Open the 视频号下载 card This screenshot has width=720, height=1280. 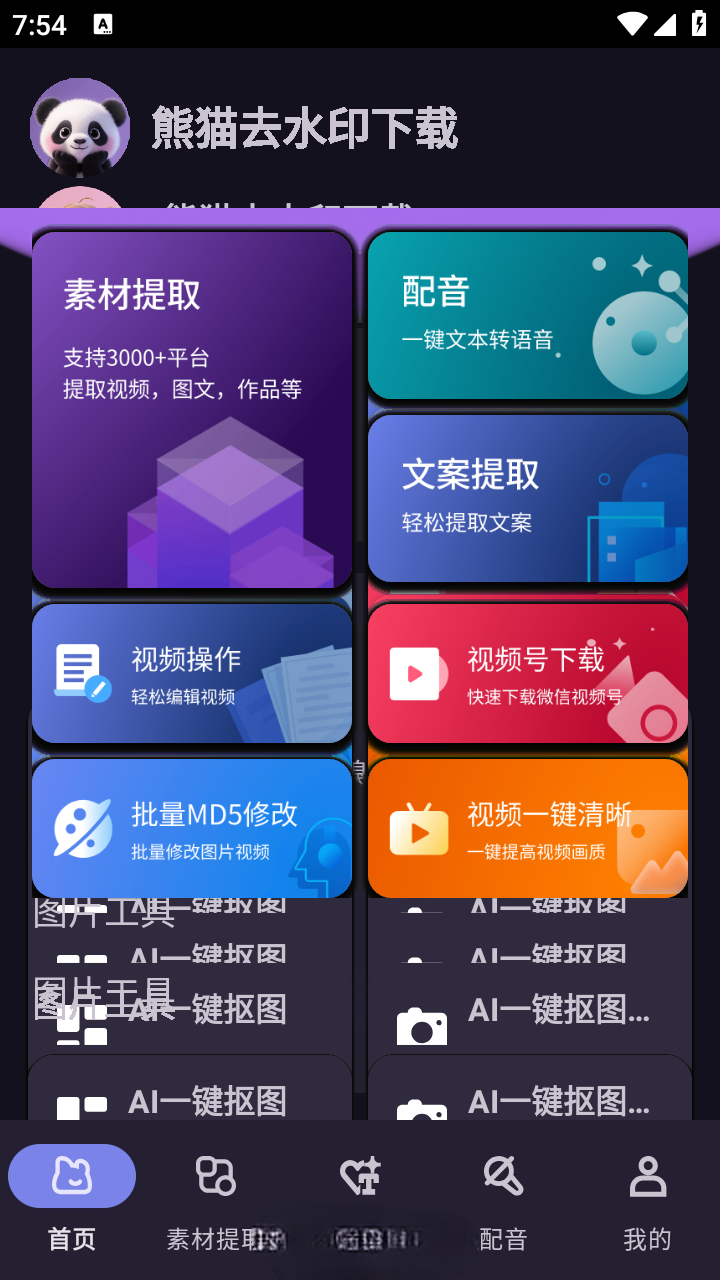tap(527, 672)
